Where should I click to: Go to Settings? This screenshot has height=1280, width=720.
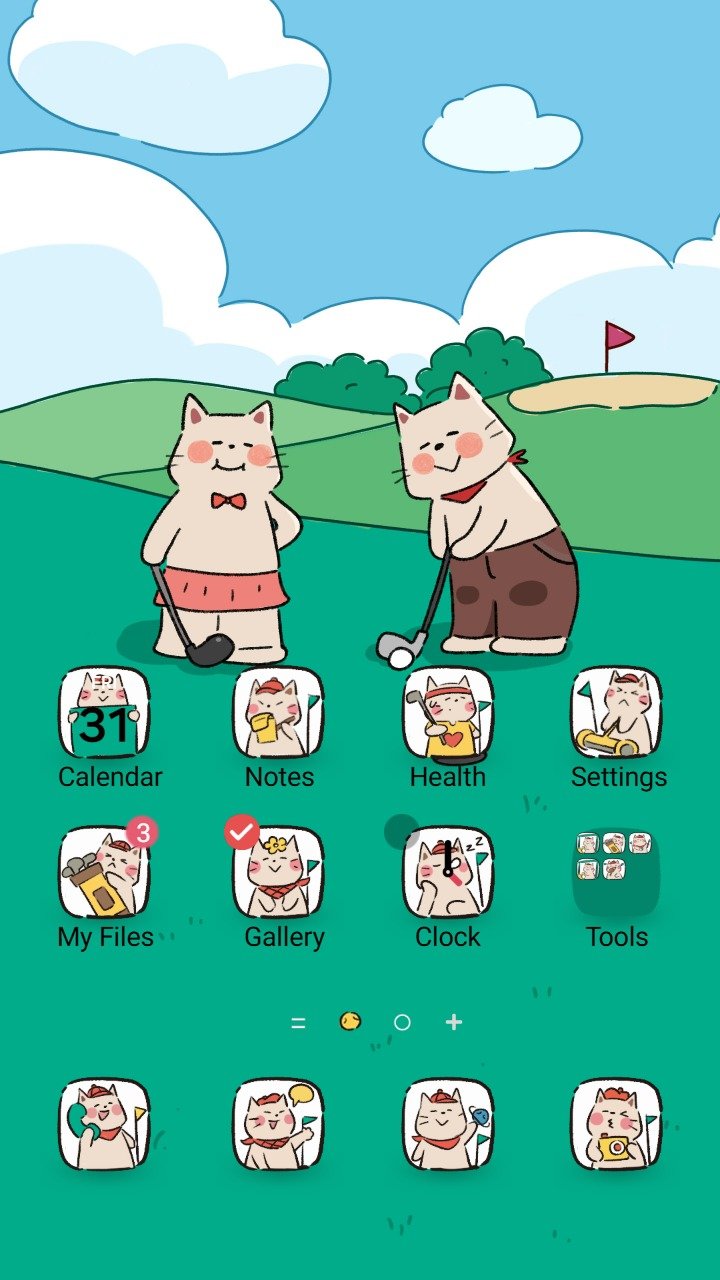pos(617,713)
